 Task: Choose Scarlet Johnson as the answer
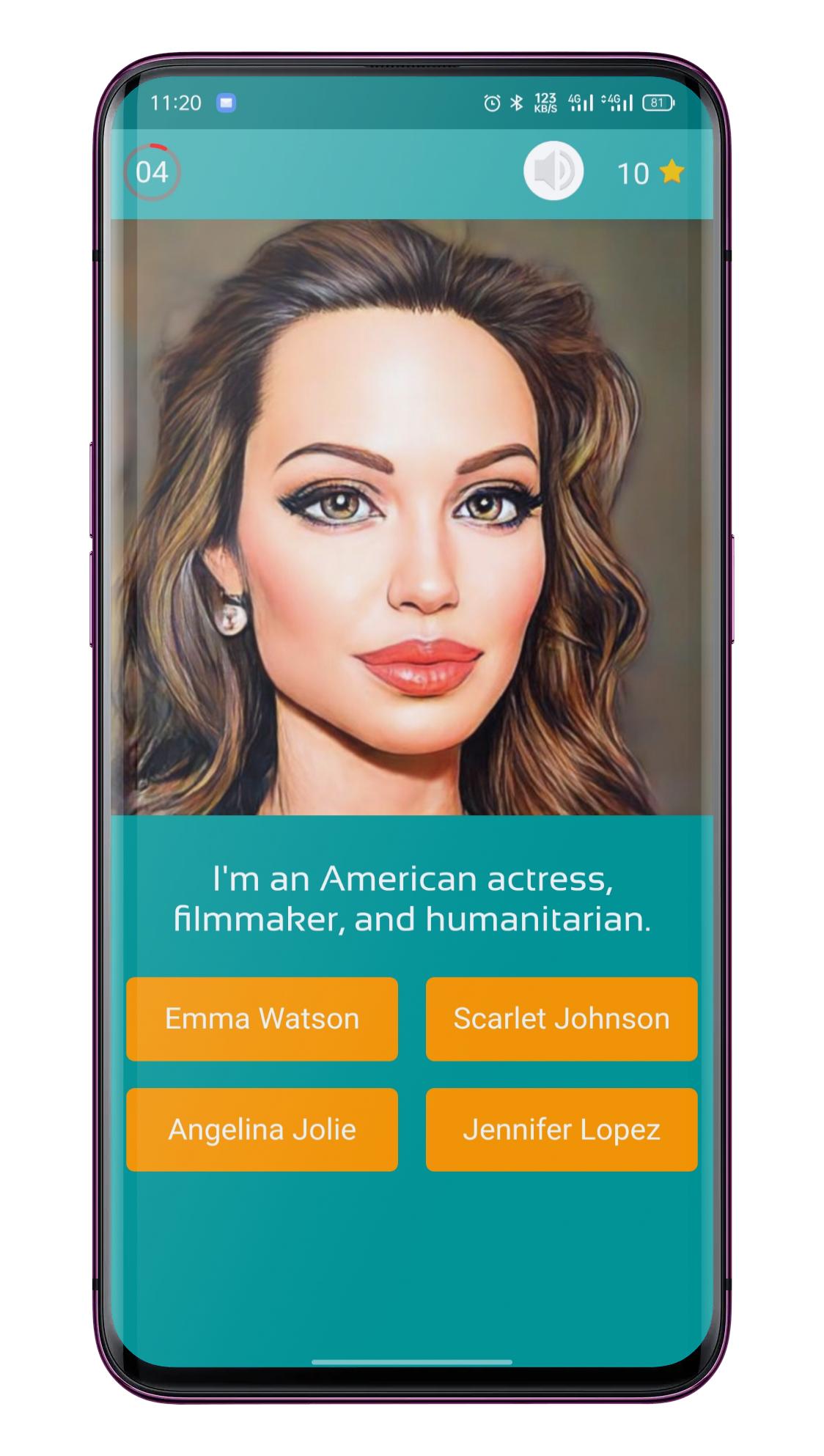(561, 1018)
